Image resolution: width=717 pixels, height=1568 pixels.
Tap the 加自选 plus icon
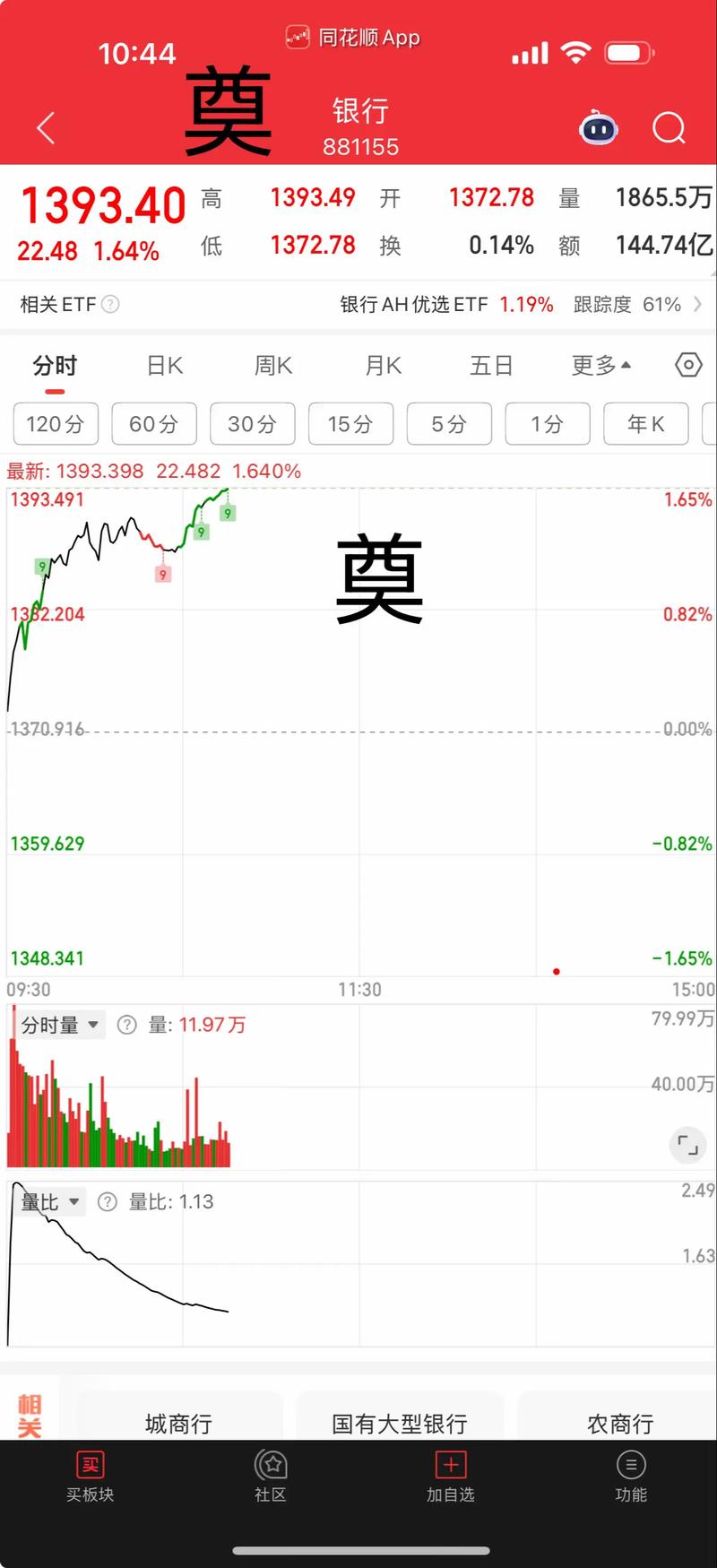(449, 1466)
